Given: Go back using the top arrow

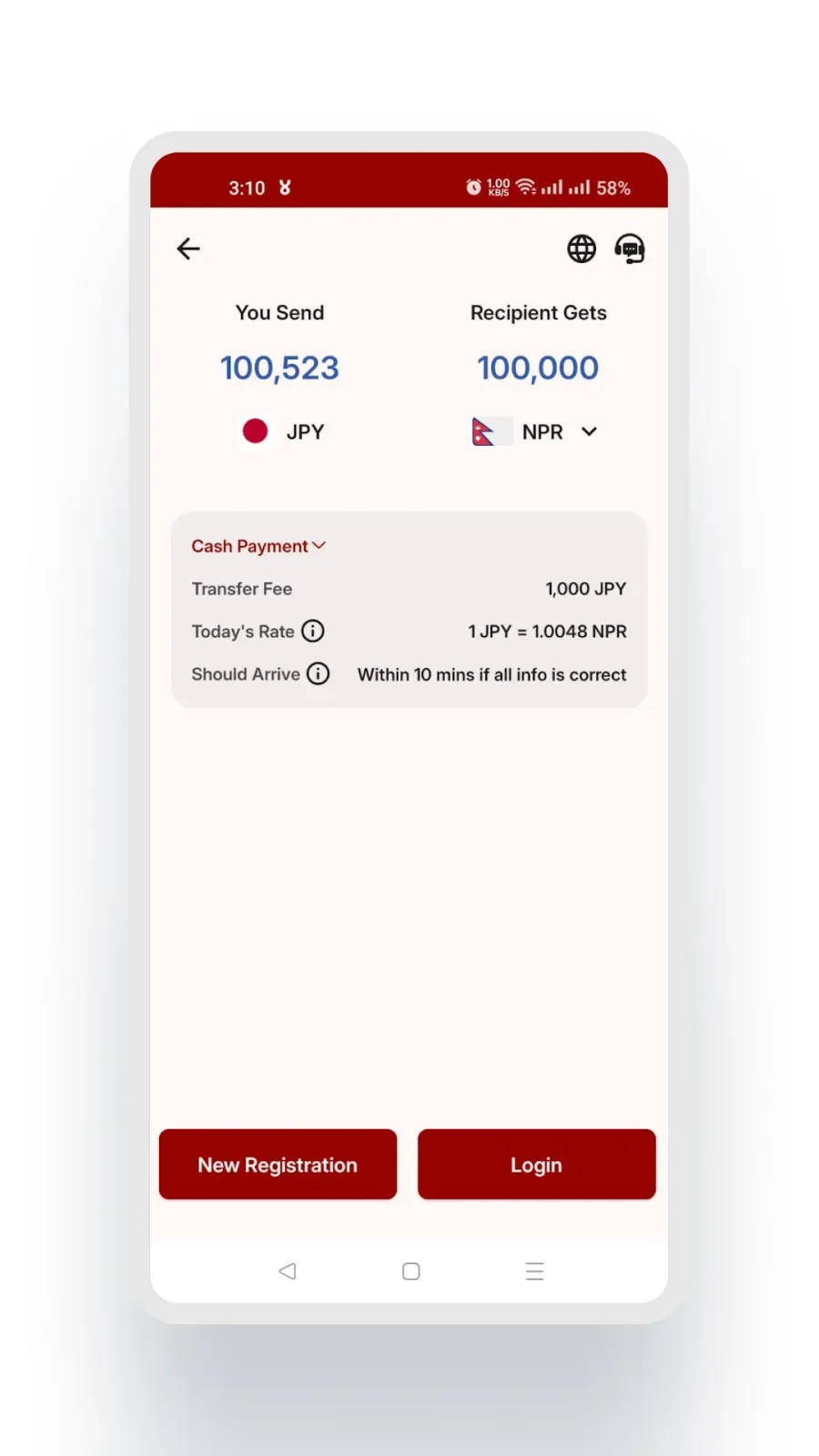Looking at the screenshot, I should point(188,248).
